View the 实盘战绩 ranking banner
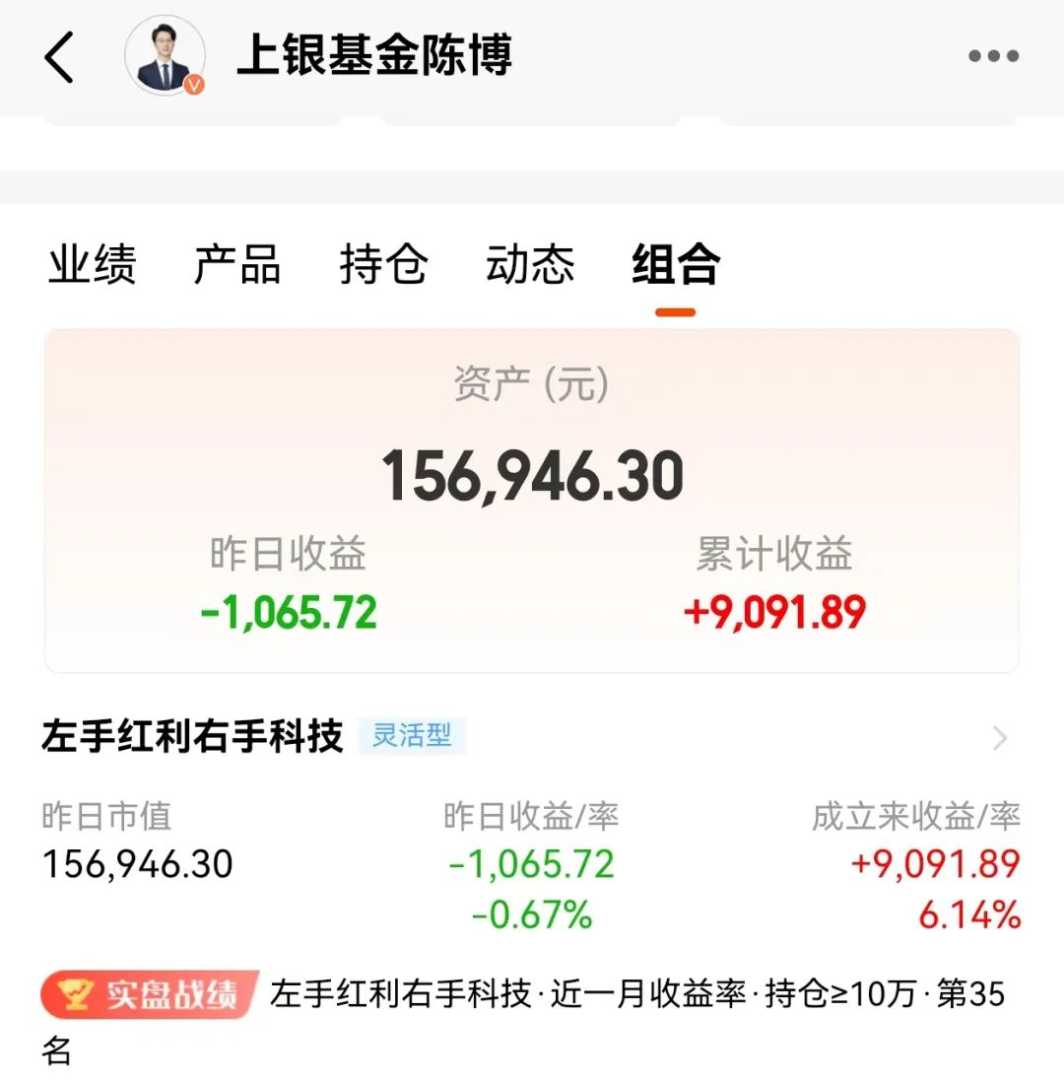The height and width of the screenshot is (1080, 1064). 150,995
